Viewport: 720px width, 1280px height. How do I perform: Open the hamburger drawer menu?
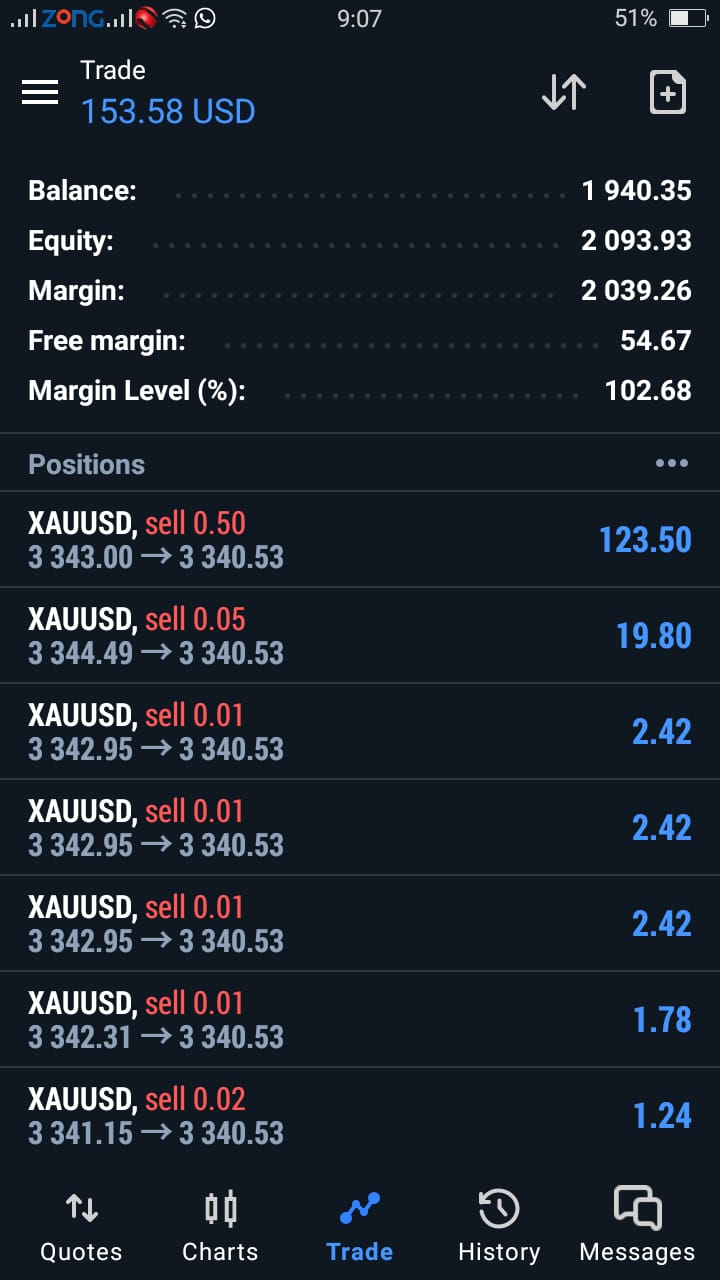pos(40,92)
